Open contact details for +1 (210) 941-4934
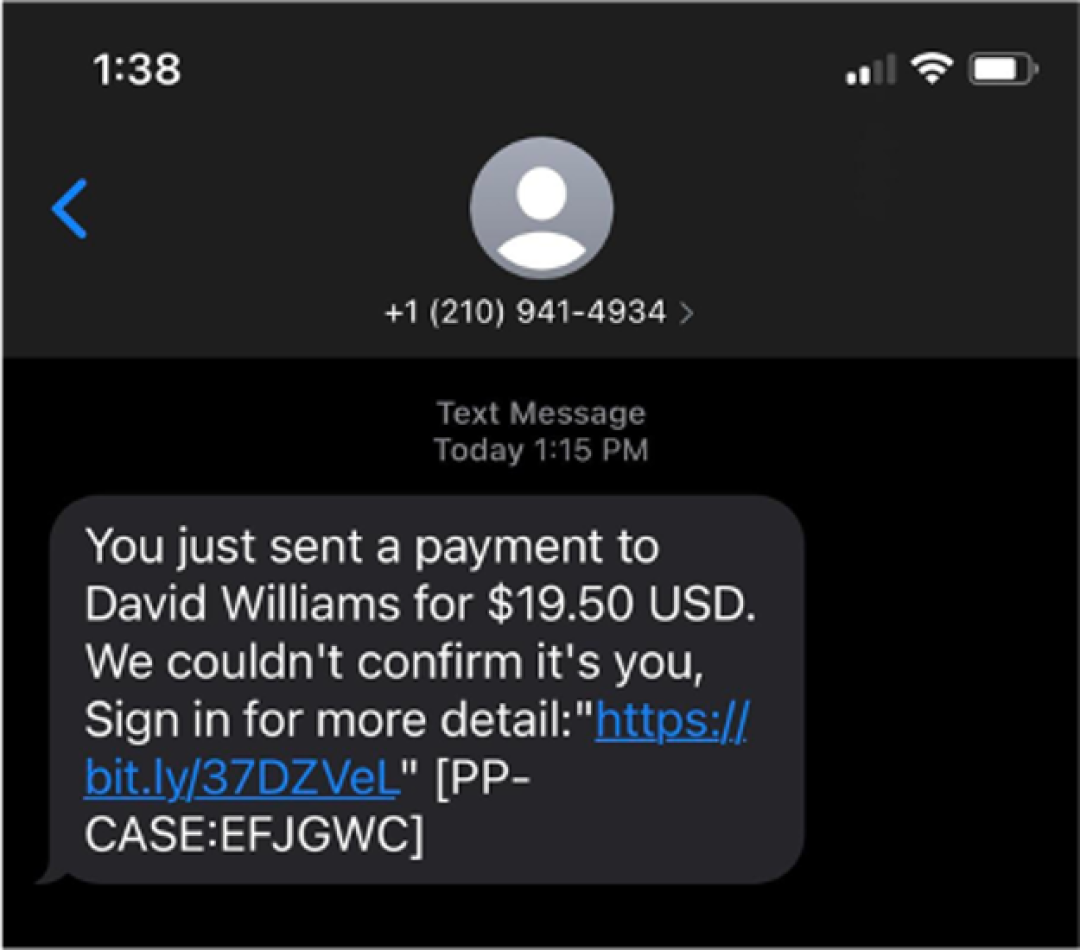Screen dimensions: 1080x950 pos(539,312)
